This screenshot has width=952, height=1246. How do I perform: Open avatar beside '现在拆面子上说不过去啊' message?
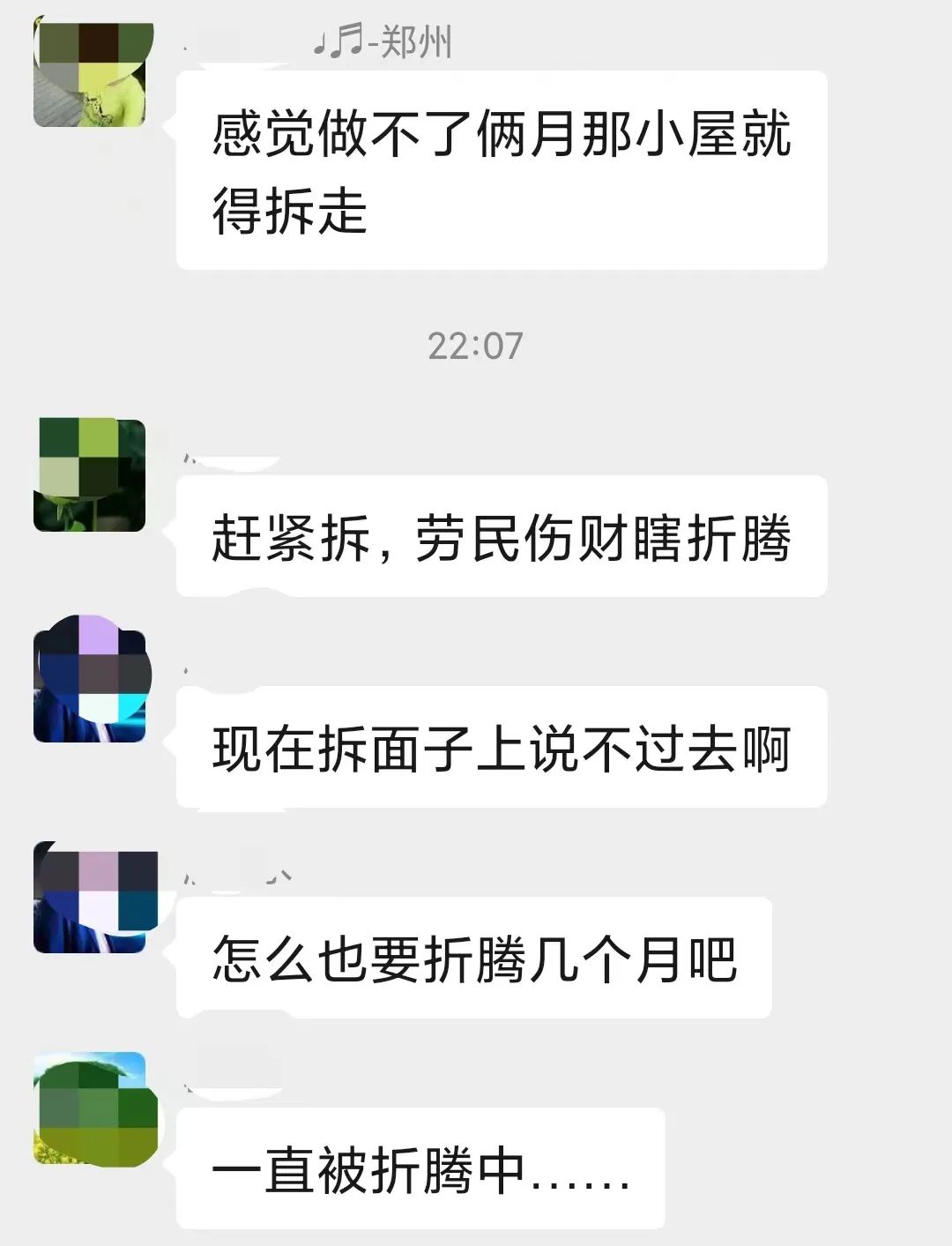click(x=89, y=685)
